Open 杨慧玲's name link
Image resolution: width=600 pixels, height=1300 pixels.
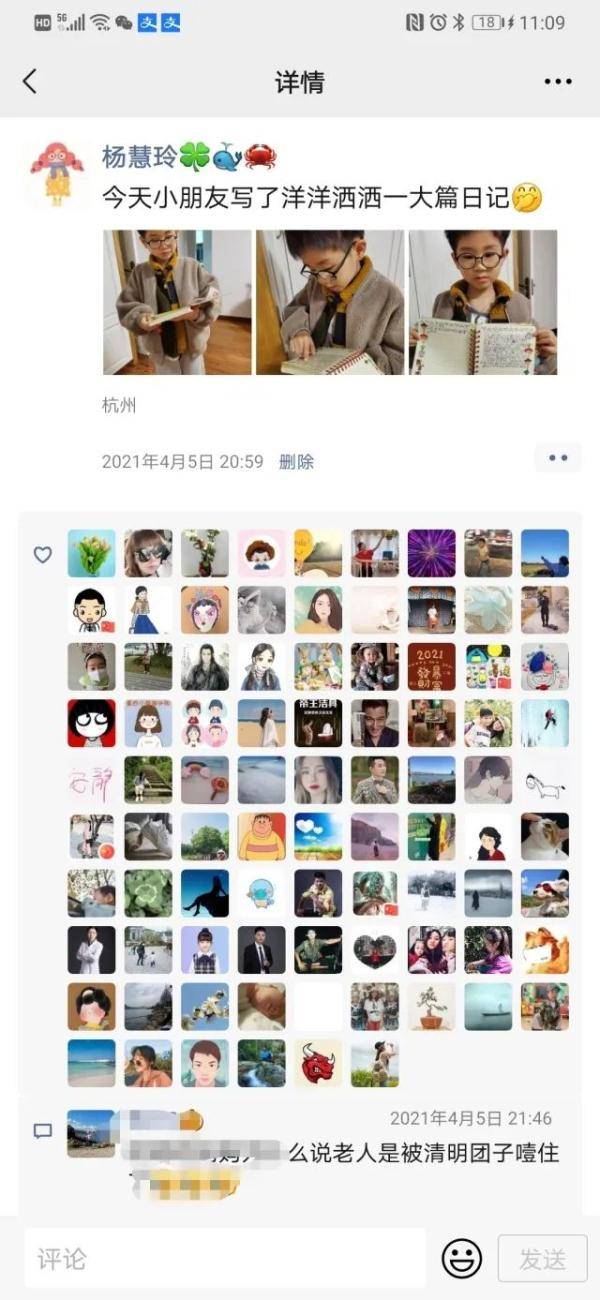click(139, 157)
